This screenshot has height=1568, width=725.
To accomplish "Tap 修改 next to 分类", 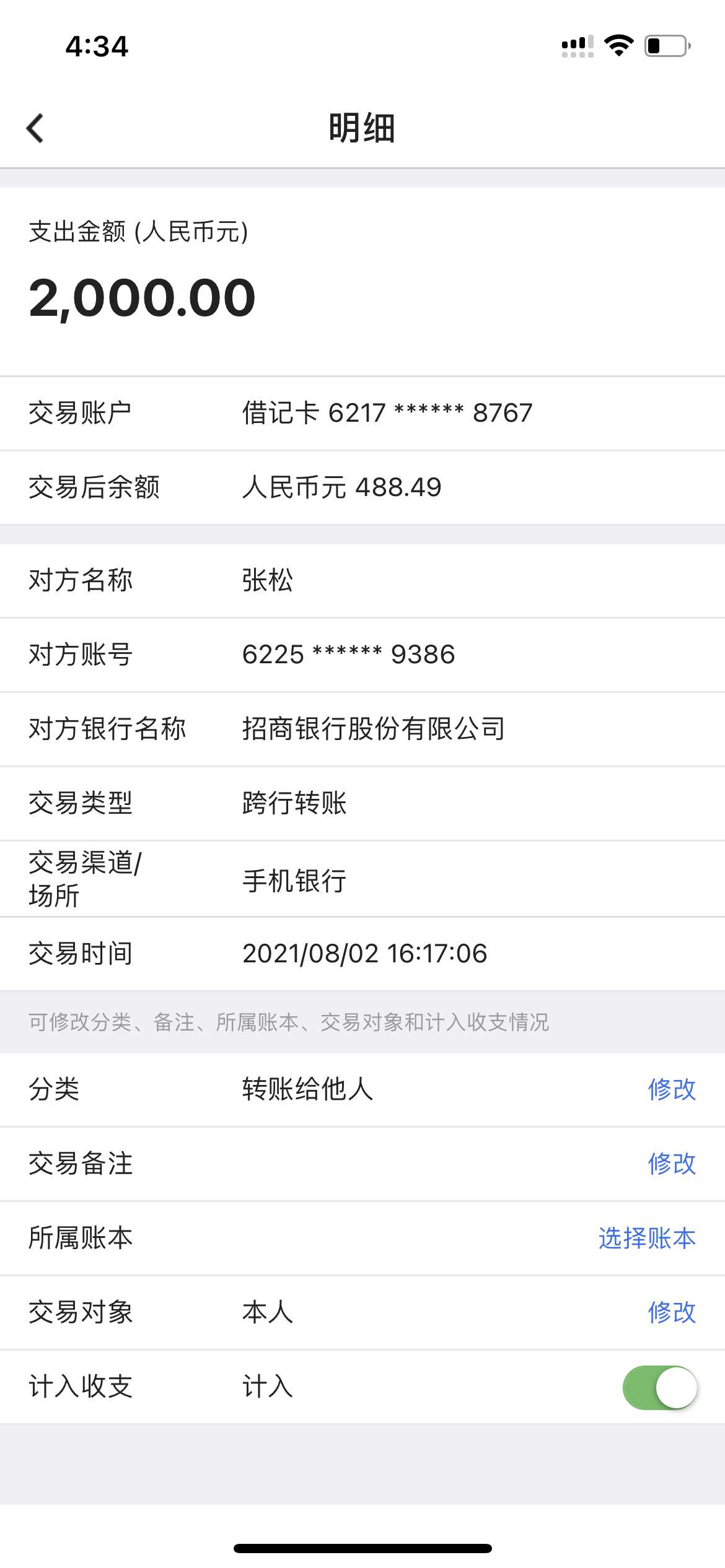I will 671,1089.
